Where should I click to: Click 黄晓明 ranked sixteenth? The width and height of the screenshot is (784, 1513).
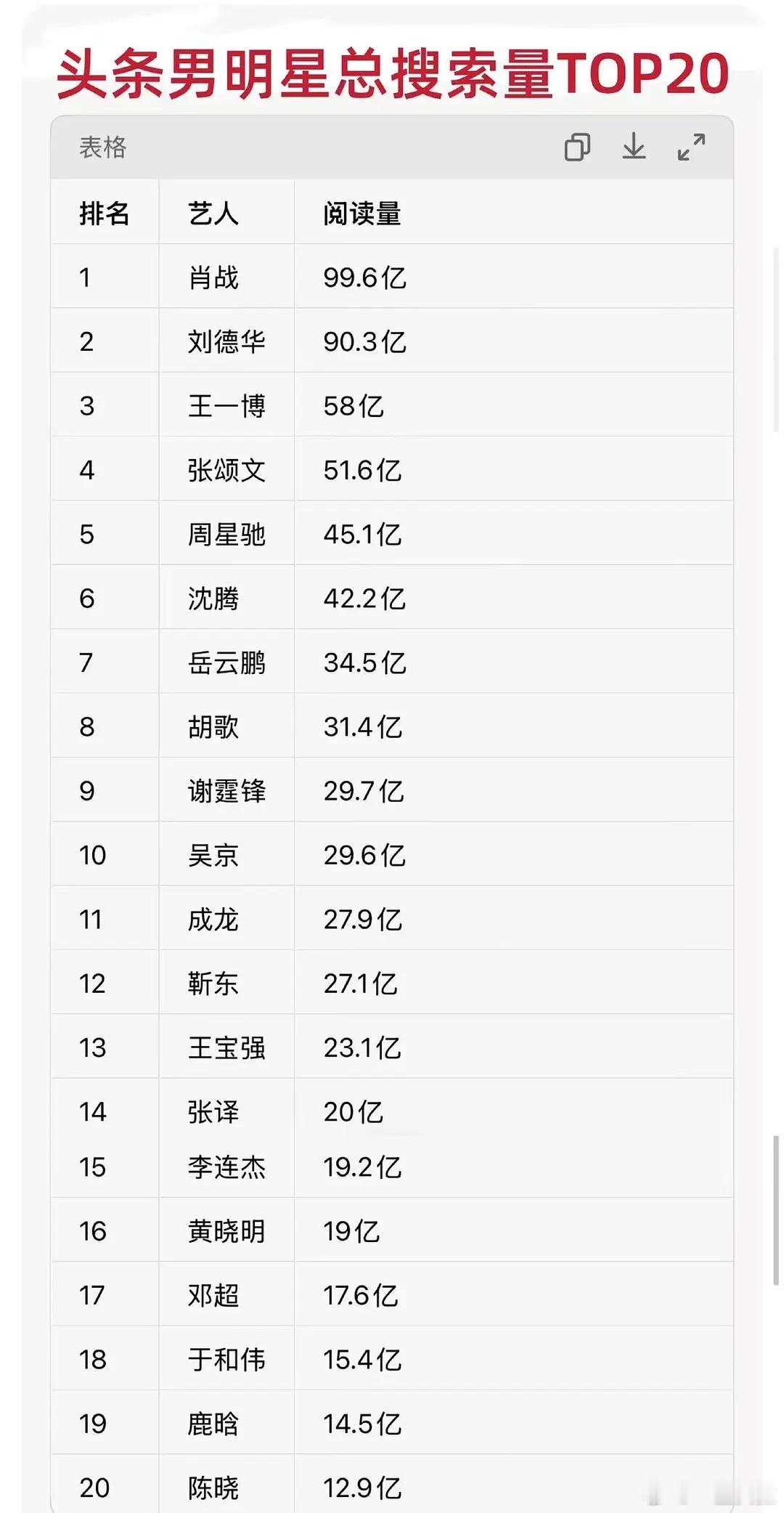(226, 1230)
